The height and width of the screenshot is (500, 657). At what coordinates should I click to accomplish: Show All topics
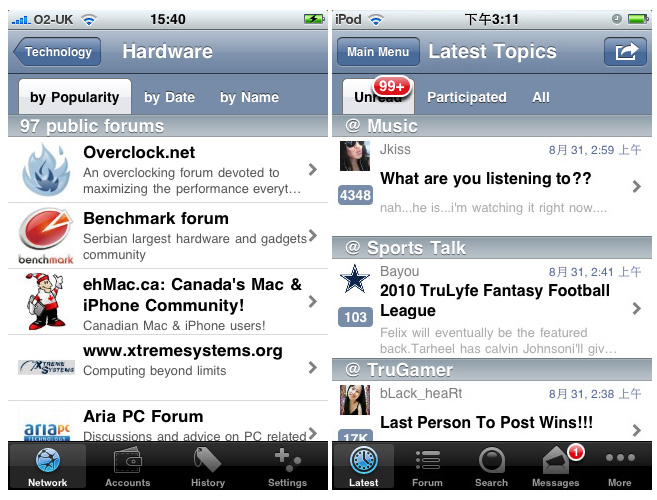540,97
